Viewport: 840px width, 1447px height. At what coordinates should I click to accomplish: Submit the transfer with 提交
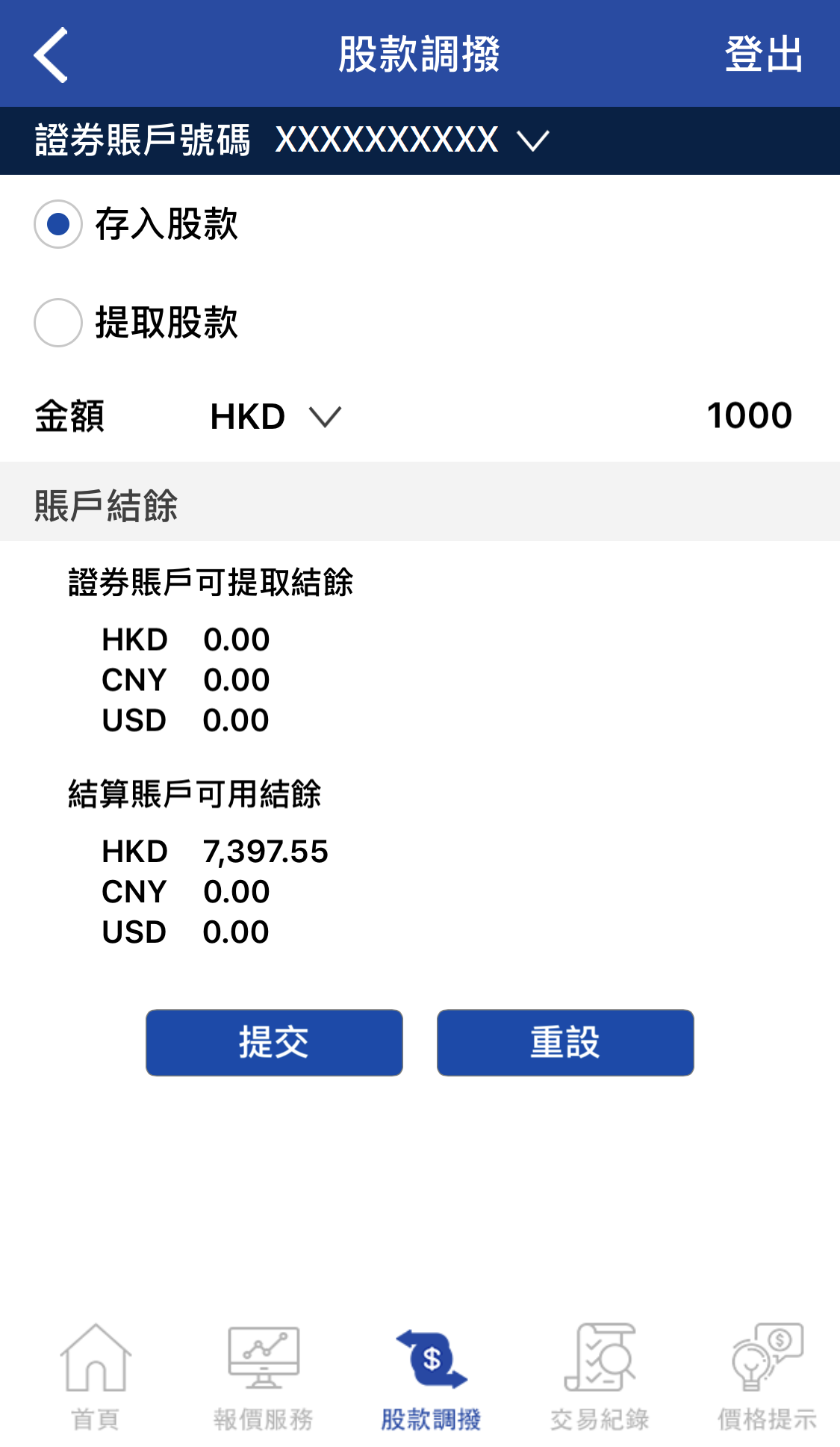point(274,1042)
